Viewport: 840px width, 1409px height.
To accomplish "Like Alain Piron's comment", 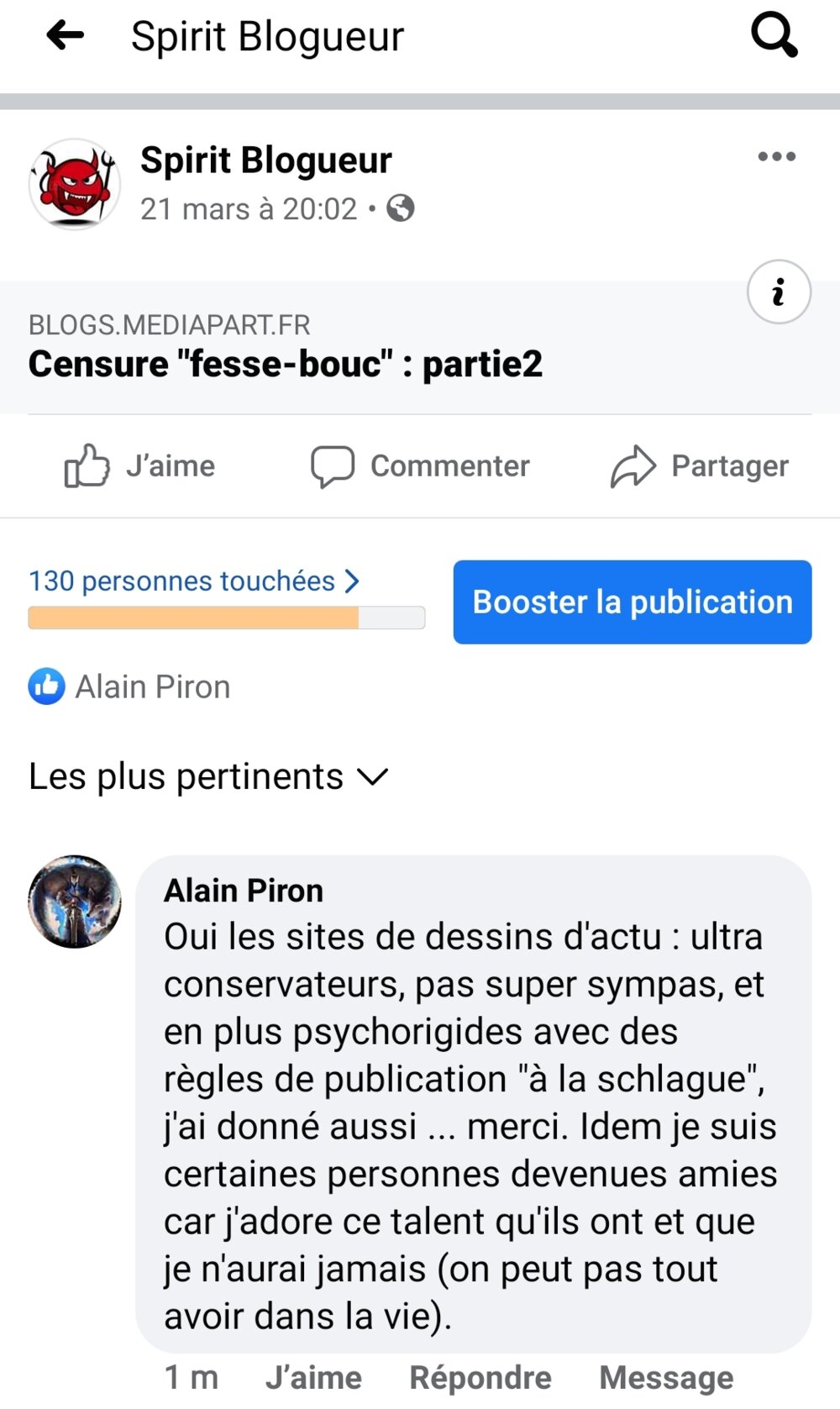I will pos(313,1378).
